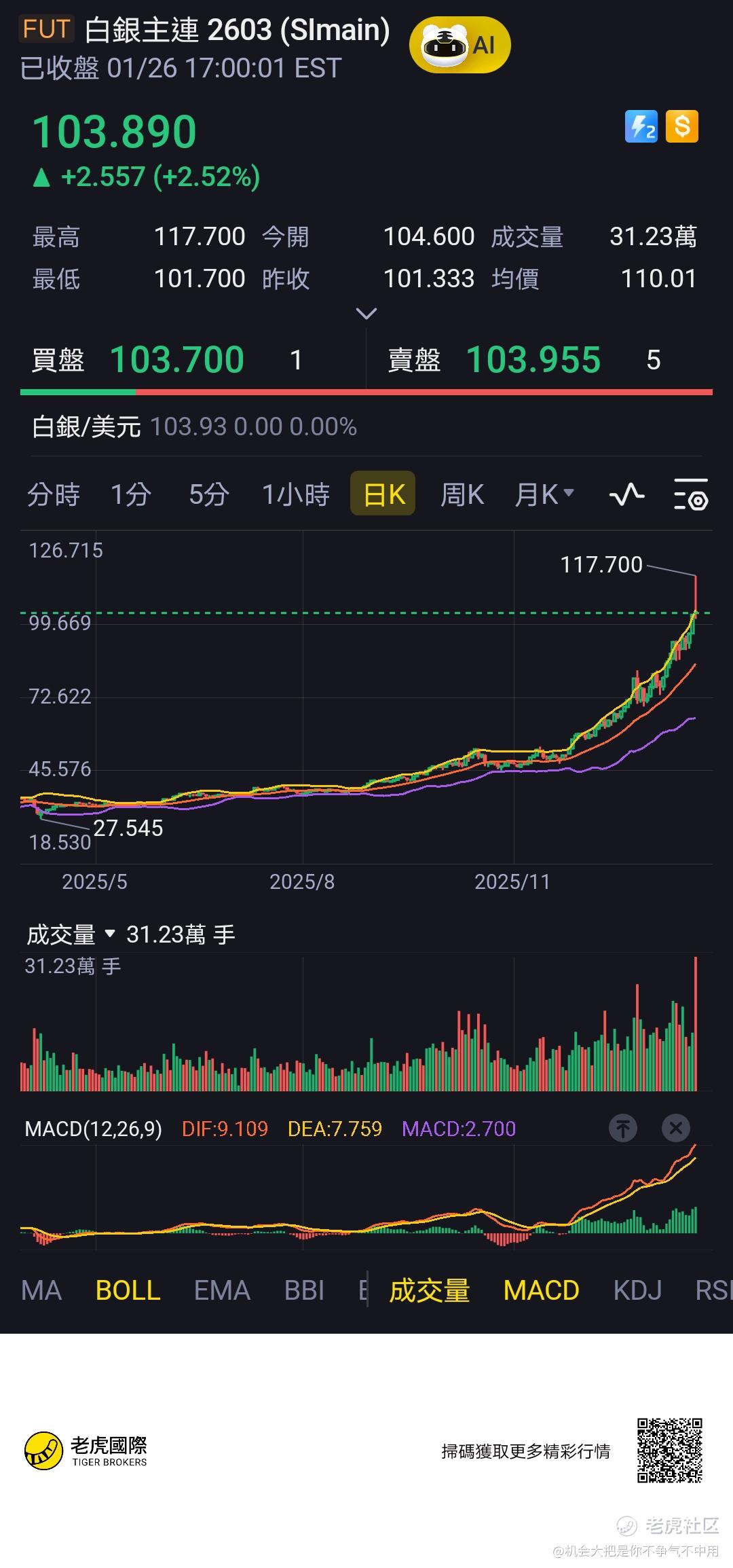733x1568 pixels.
Task: Switch chart to 分時 view
Action: 54,494
